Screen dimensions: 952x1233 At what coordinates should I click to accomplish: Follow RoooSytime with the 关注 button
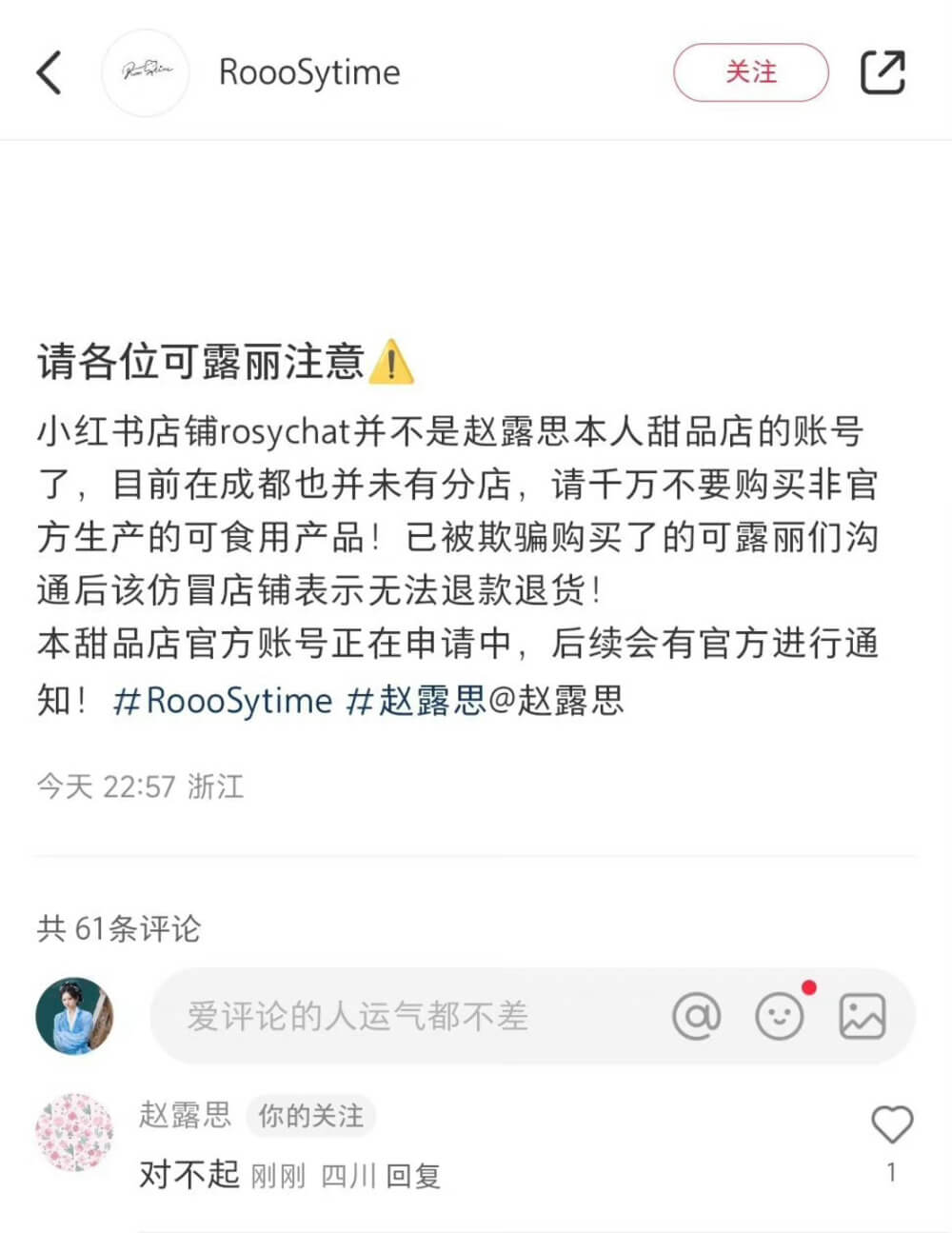(x=750, y=72)
